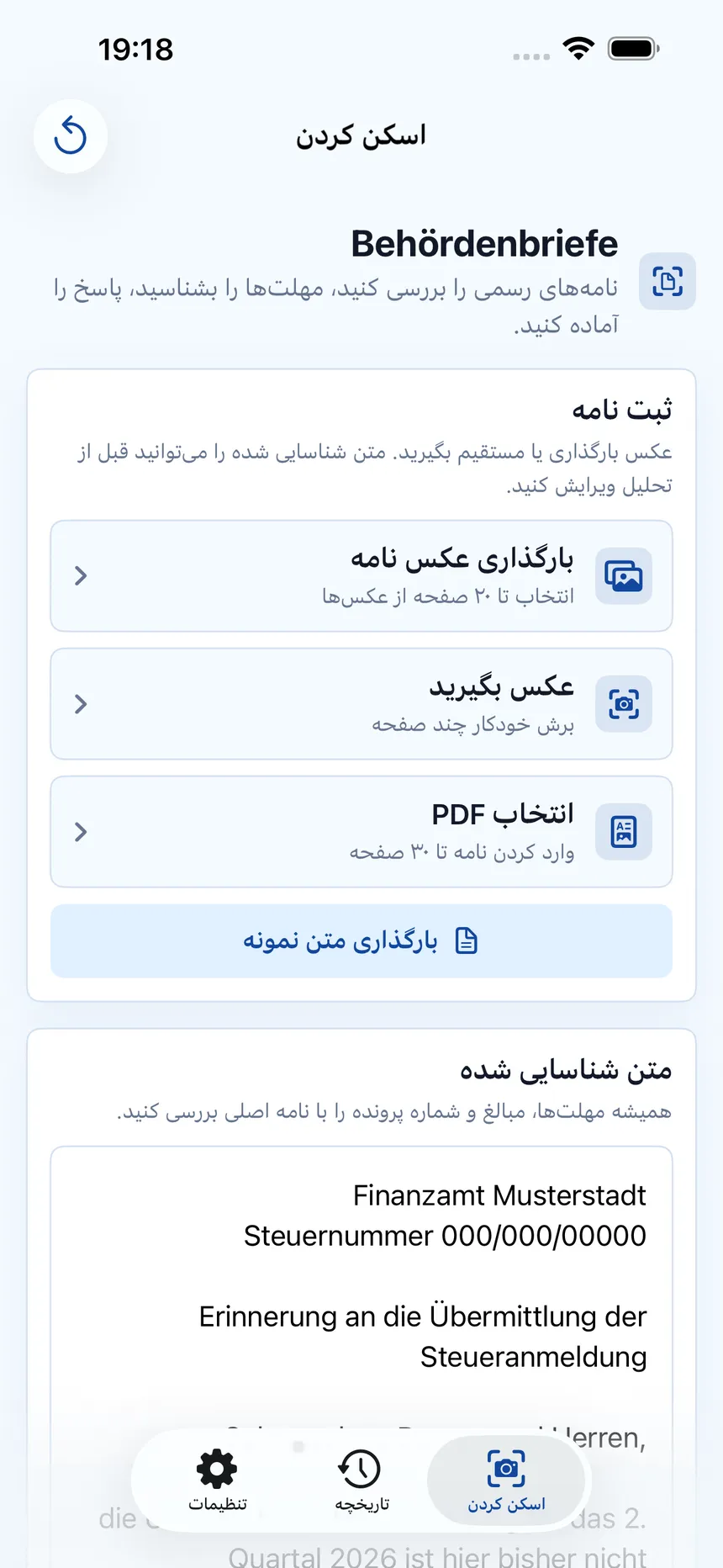Viewport: 723px width, 1568px height.
Task: Open the بارگذاری عکس نامه row
Action: click(361, 576)
